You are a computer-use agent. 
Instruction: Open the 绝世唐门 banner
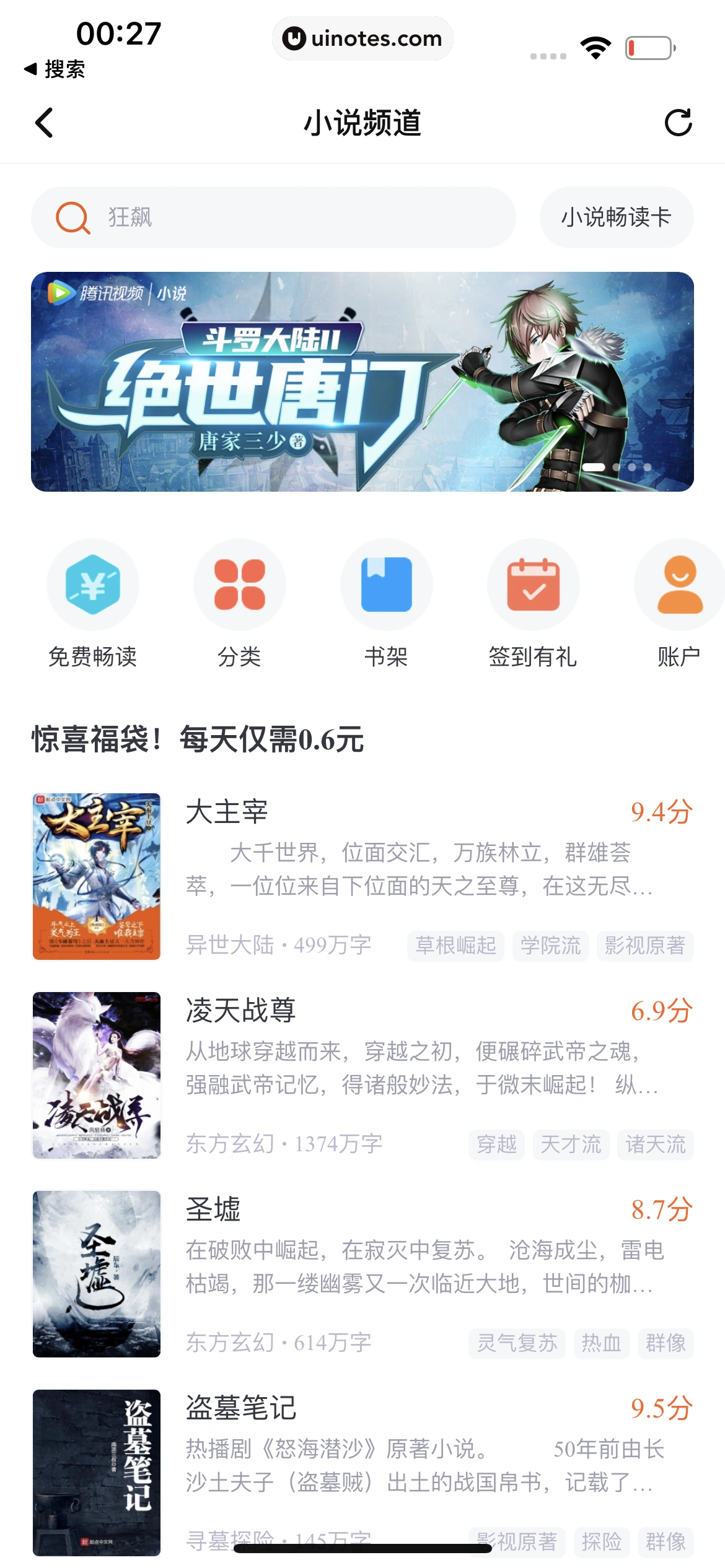click(362, 381)
